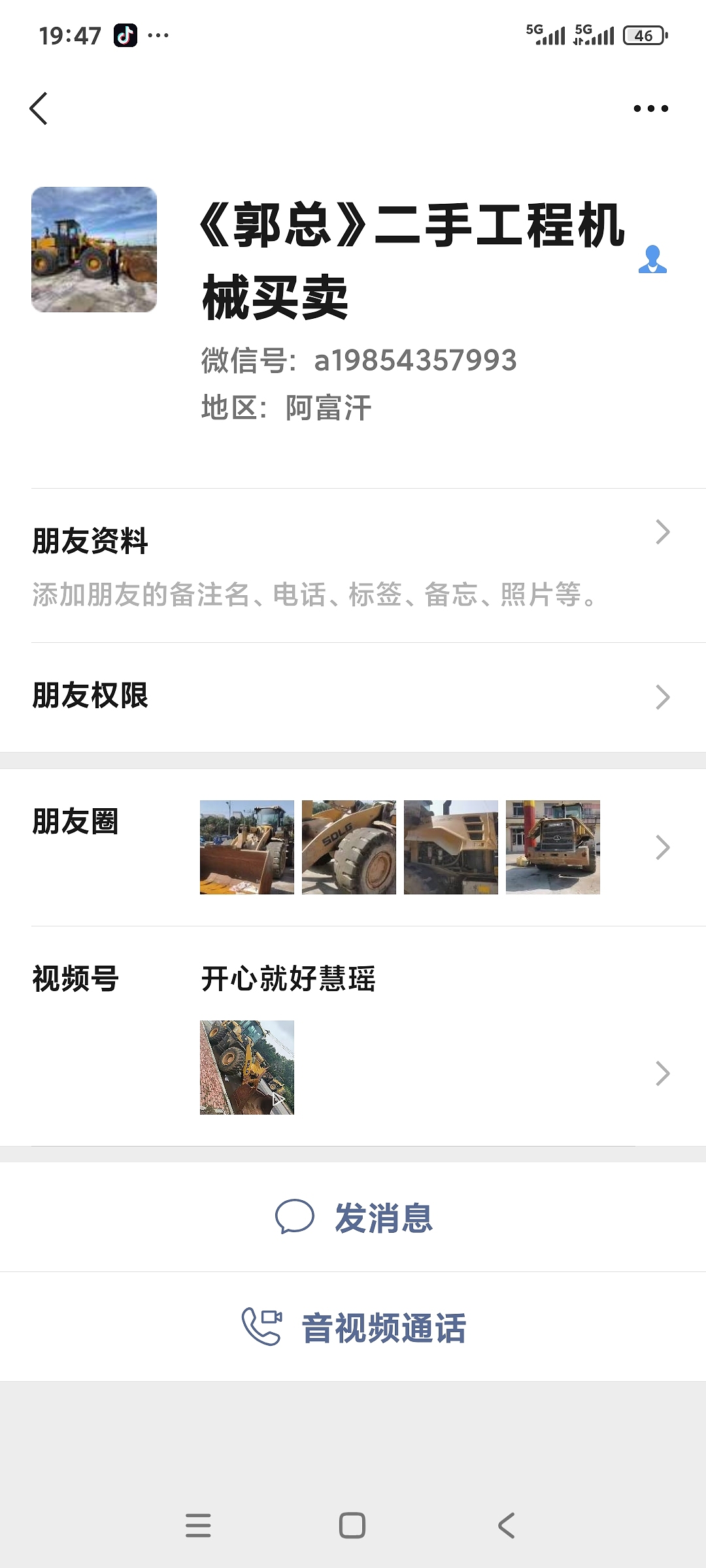This screenshot has height=1568, width=706.
Task: Go back using the top-left arrow
Action: 39,108
